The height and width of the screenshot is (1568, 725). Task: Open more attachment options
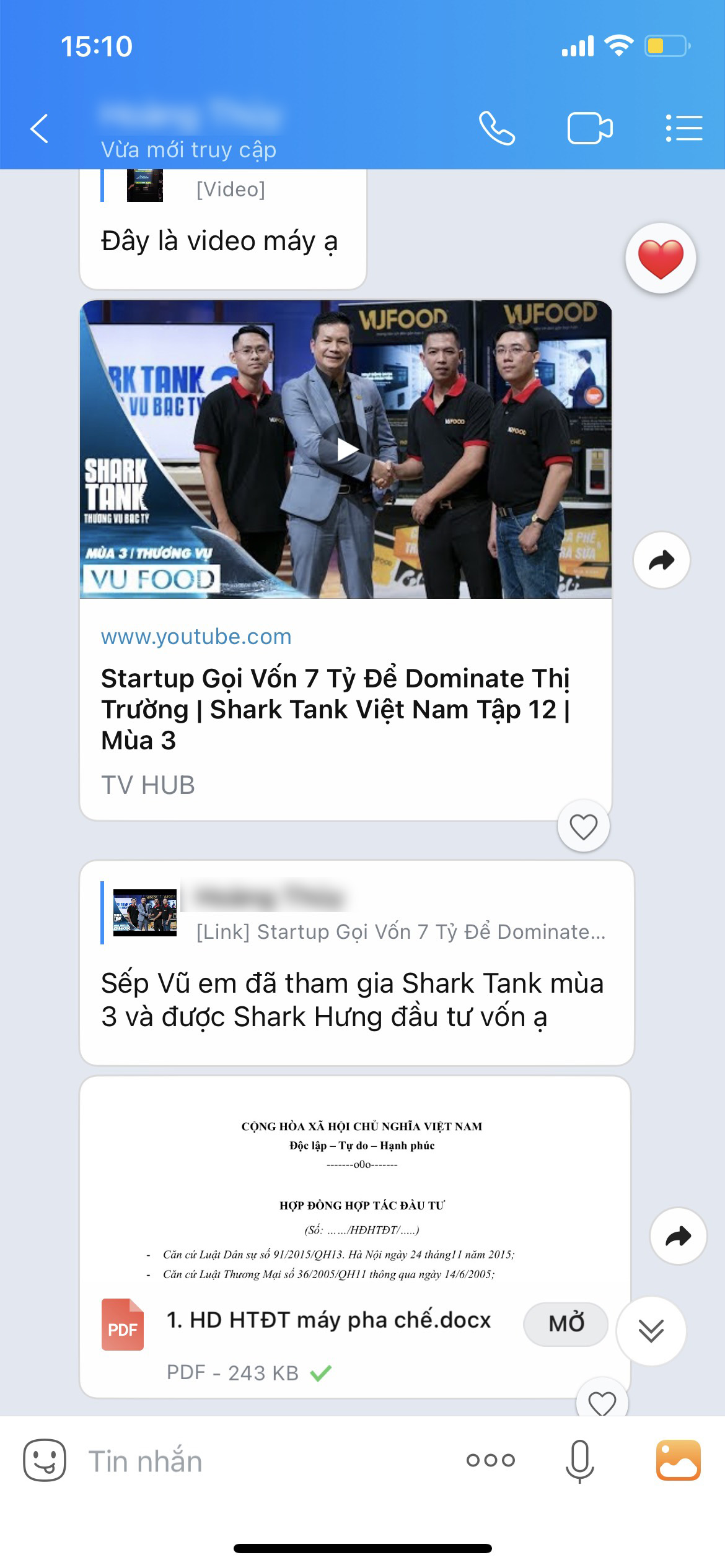[x=491, y=1460]
